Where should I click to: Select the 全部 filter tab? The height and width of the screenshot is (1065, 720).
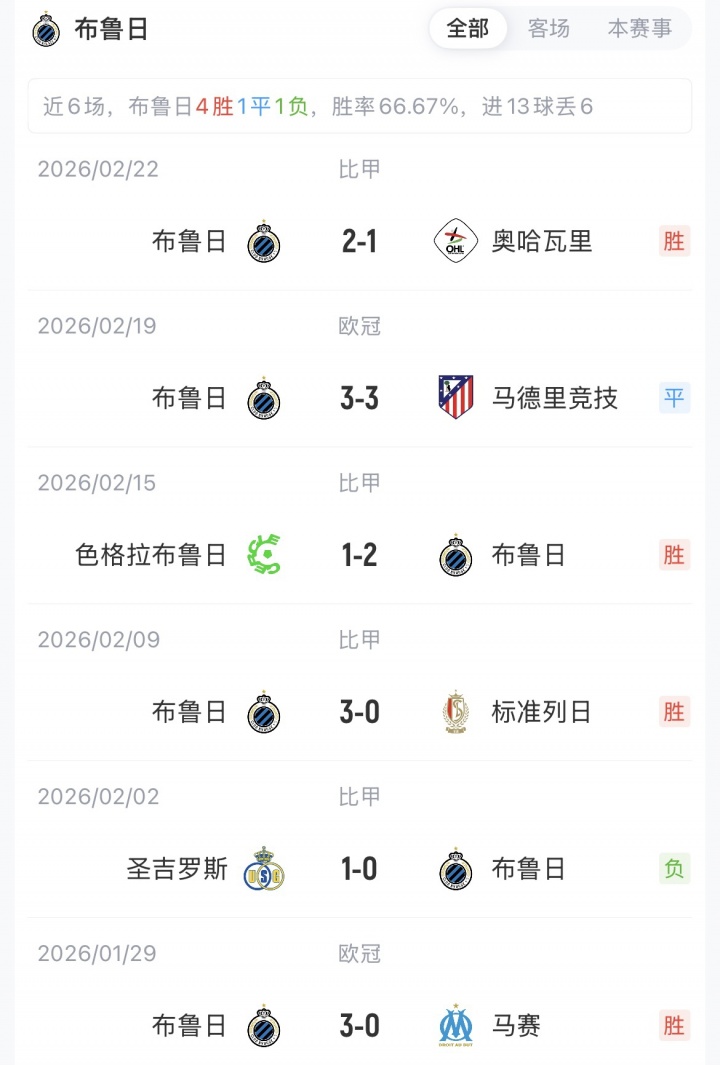coord(468,29)
